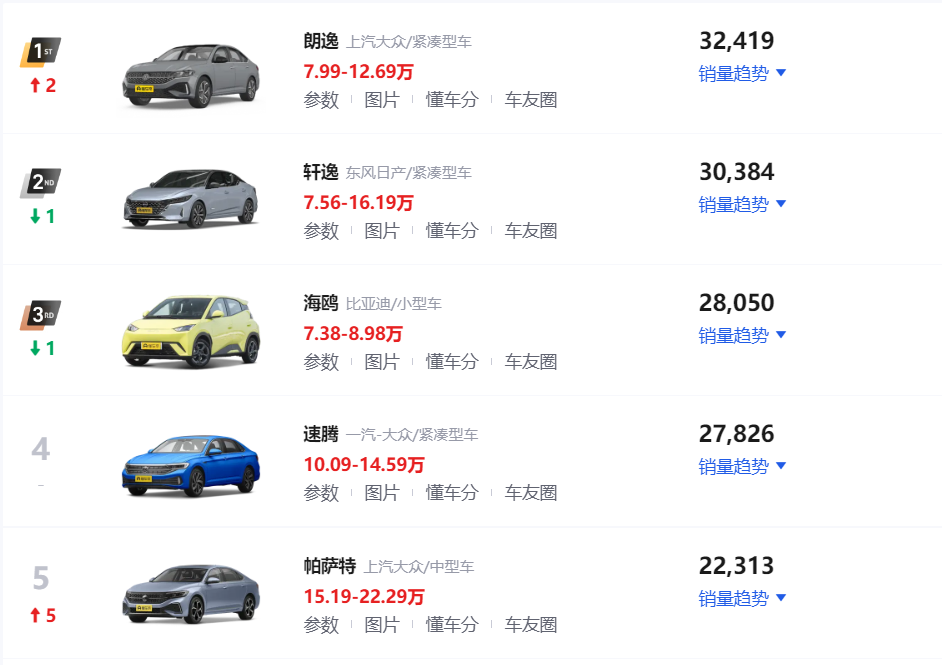Image resolution: width=942 pixels, height=665 pixels.
Task: Open 车友圈 for 轩逸
Action: [530, 231]
